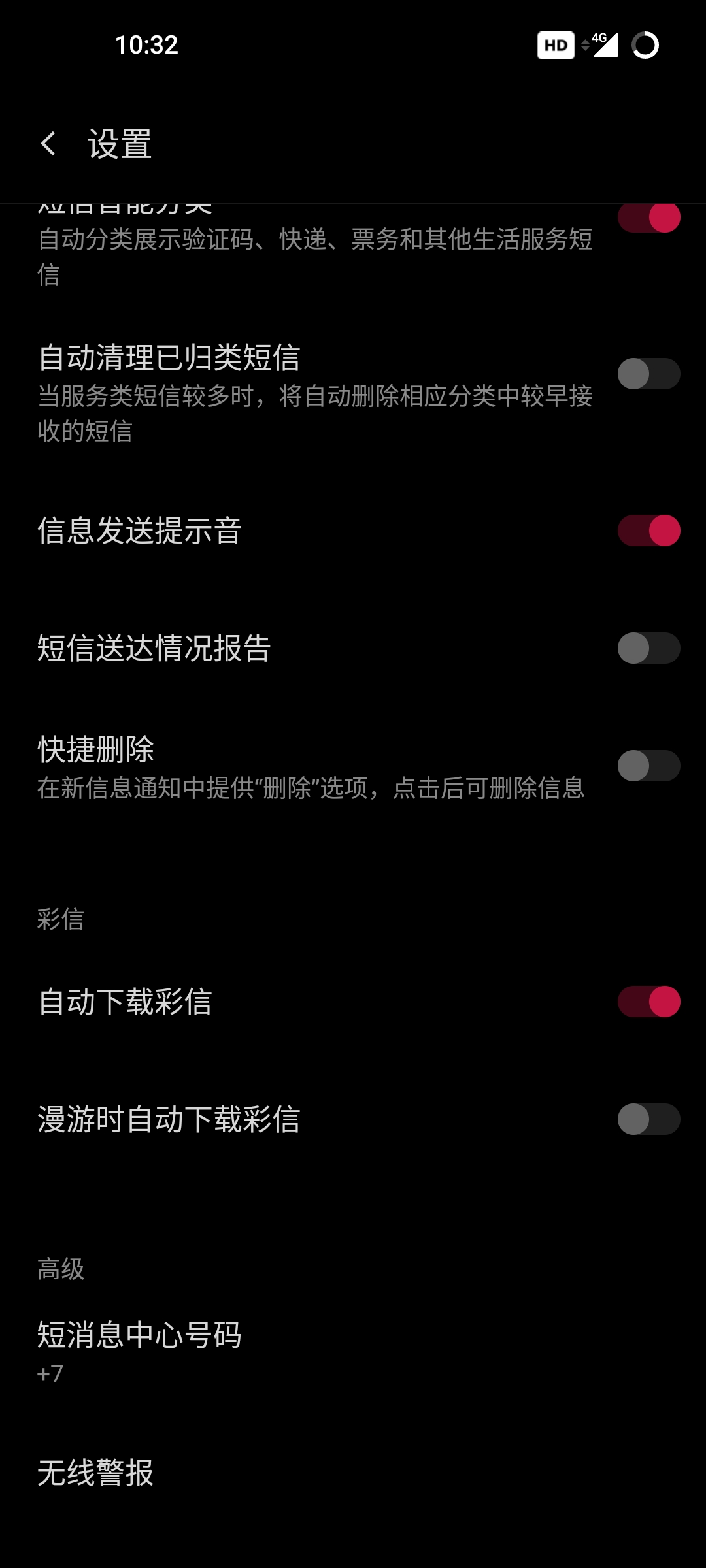Tap the 高级 section header
This screenshot has width=706, height=1568.
(x=60, y=1267)
